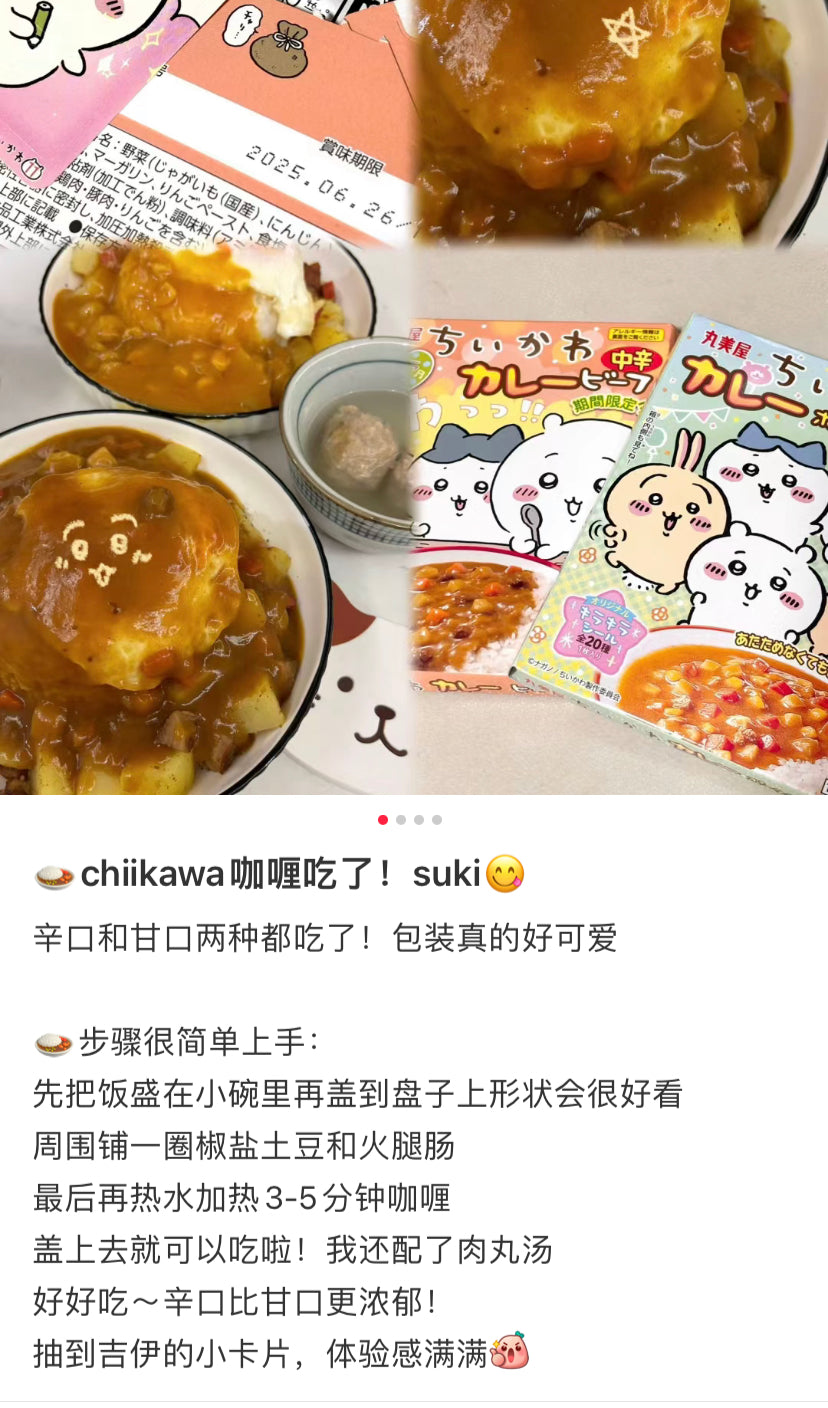Open the chiikawa curry photo collage fullscreen
Screen dimensions: 828x1408
point(414,398)
